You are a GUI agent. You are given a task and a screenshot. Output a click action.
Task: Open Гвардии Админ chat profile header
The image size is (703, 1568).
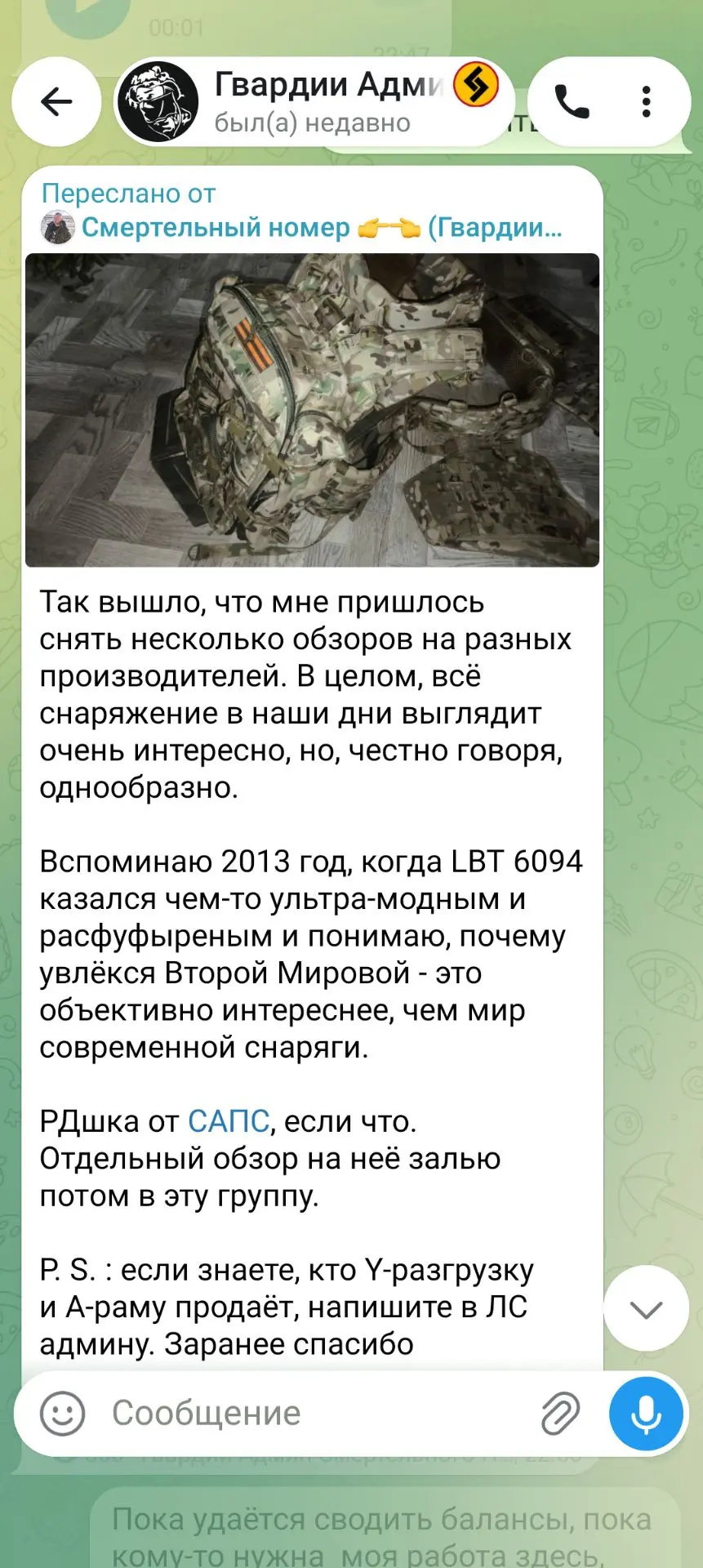pos(314,102)
